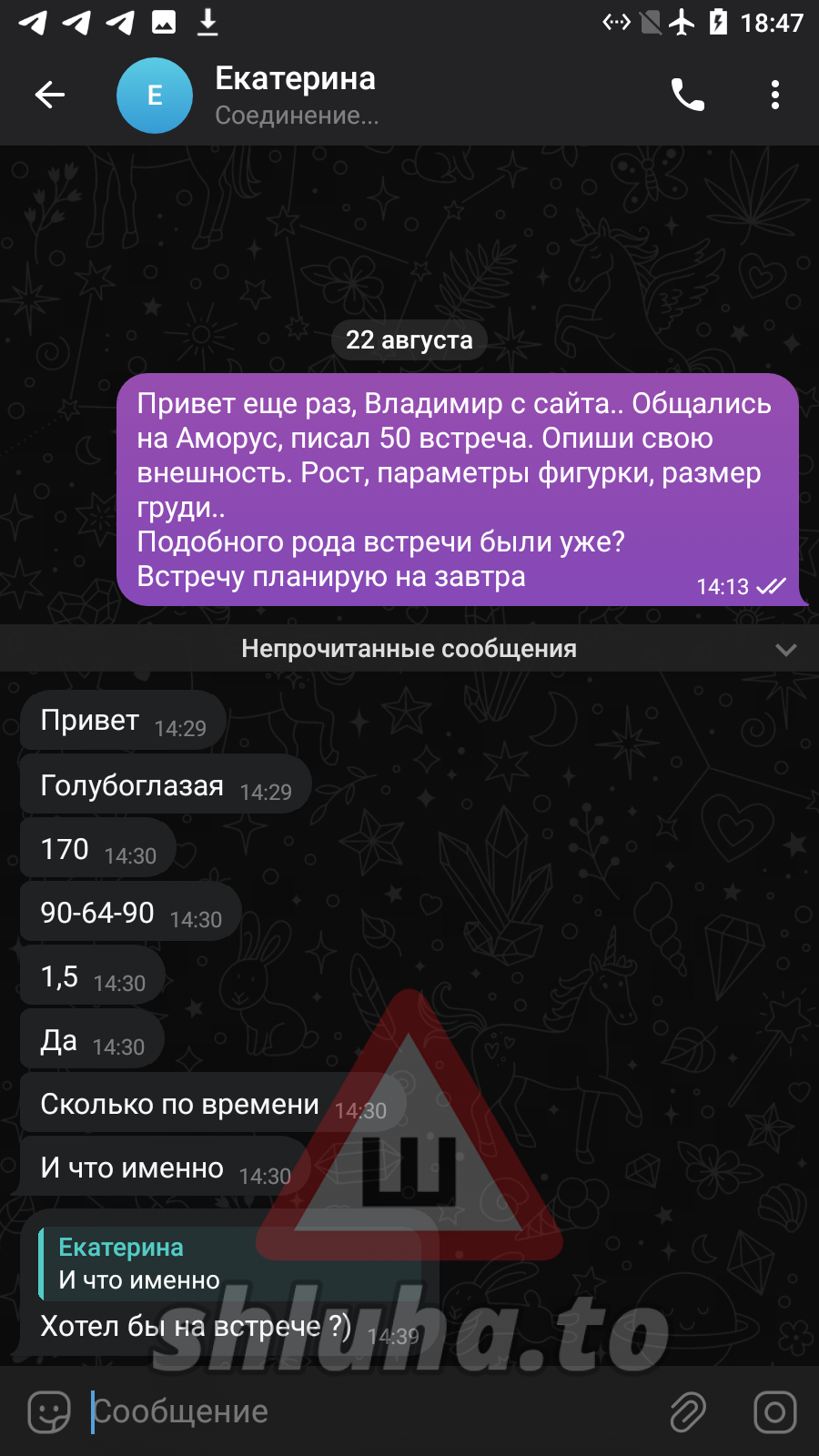Open the three-dot overflow menu
The image size is (819, 1456).
coord(774,95)
